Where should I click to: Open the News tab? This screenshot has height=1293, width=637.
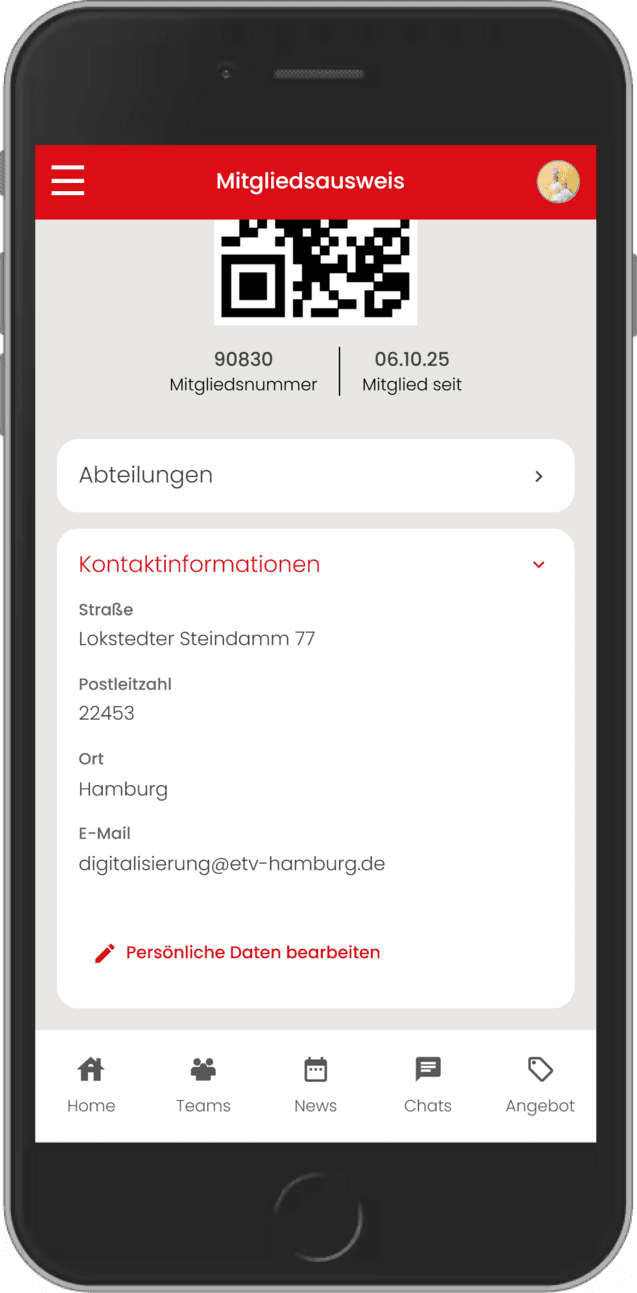coord(315,1084)
